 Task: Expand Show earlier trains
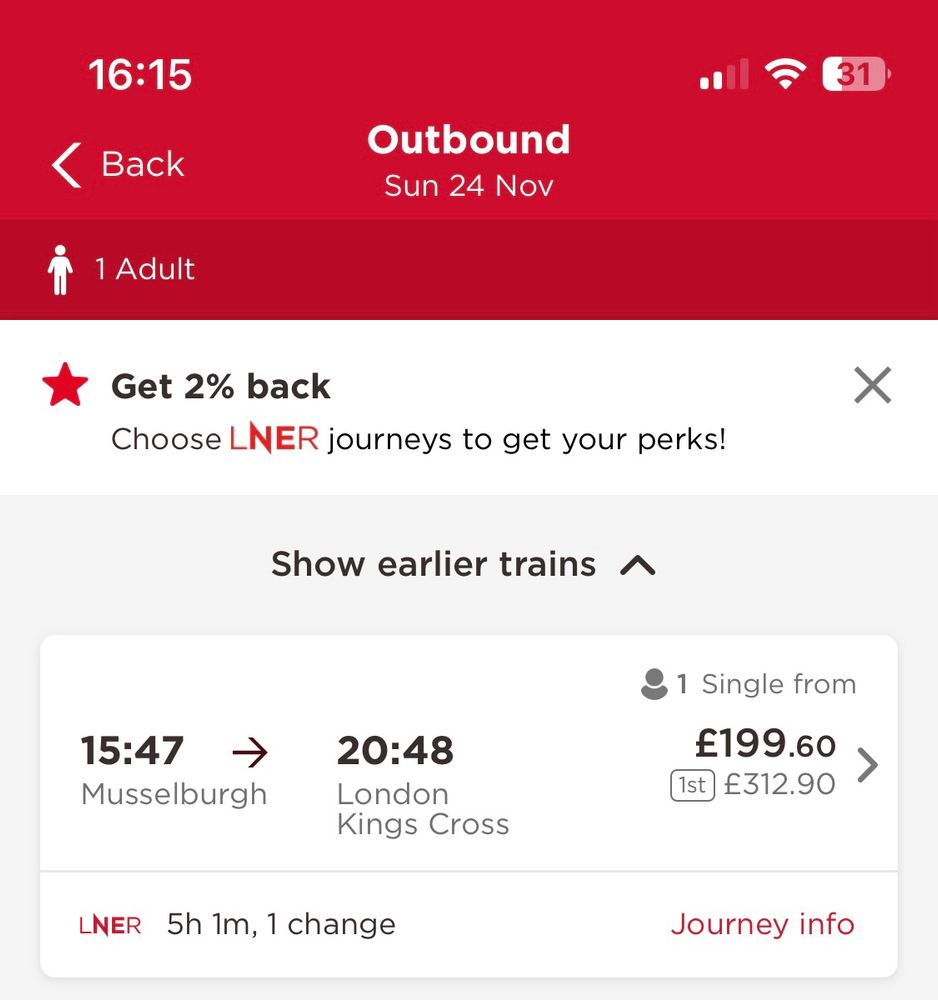464,564
